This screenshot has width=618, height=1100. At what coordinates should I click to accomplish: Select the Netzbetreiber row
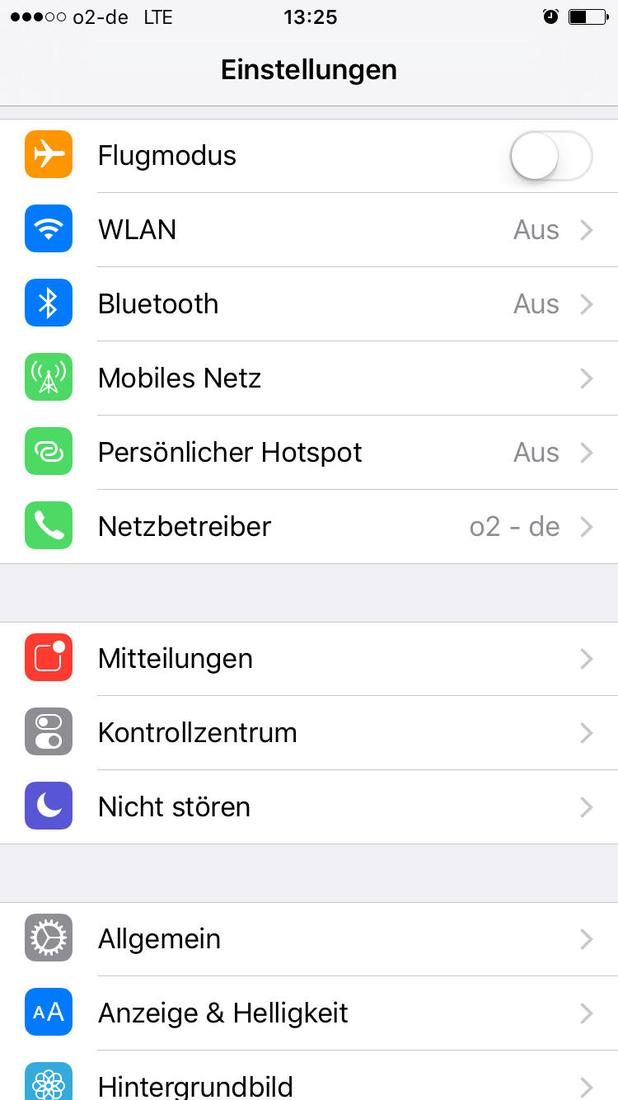(x=309, y=526)
